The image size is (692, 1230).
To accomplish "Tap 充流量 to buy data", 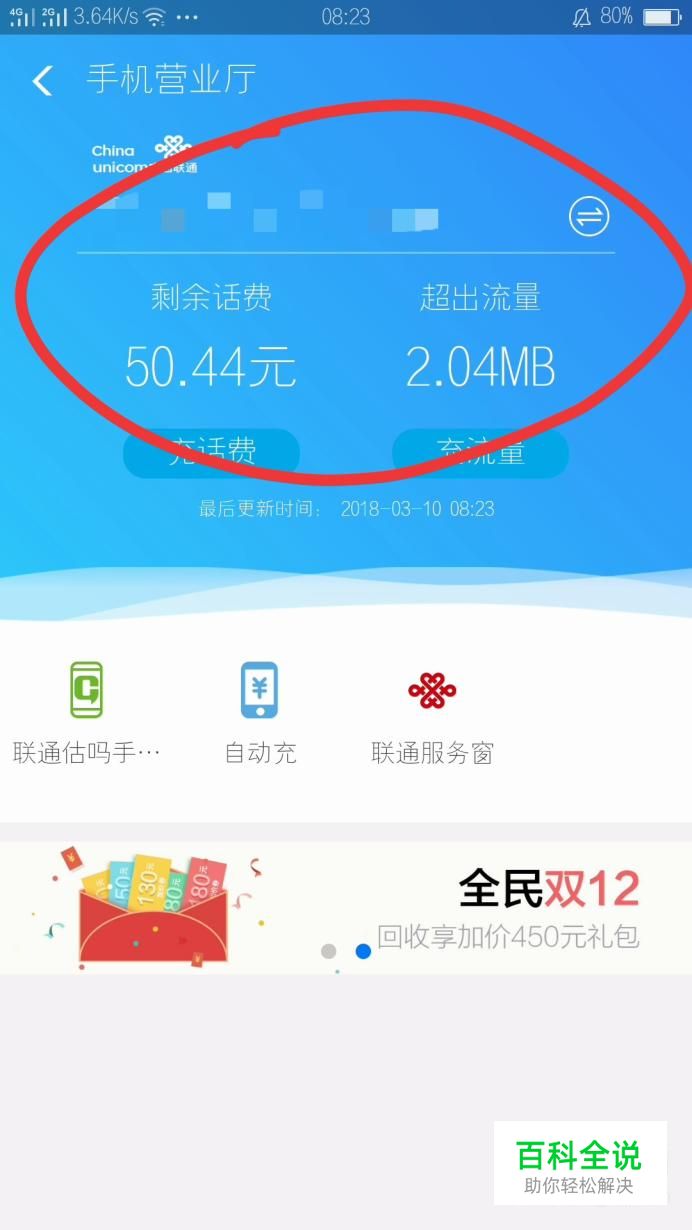I will (480, 453).
